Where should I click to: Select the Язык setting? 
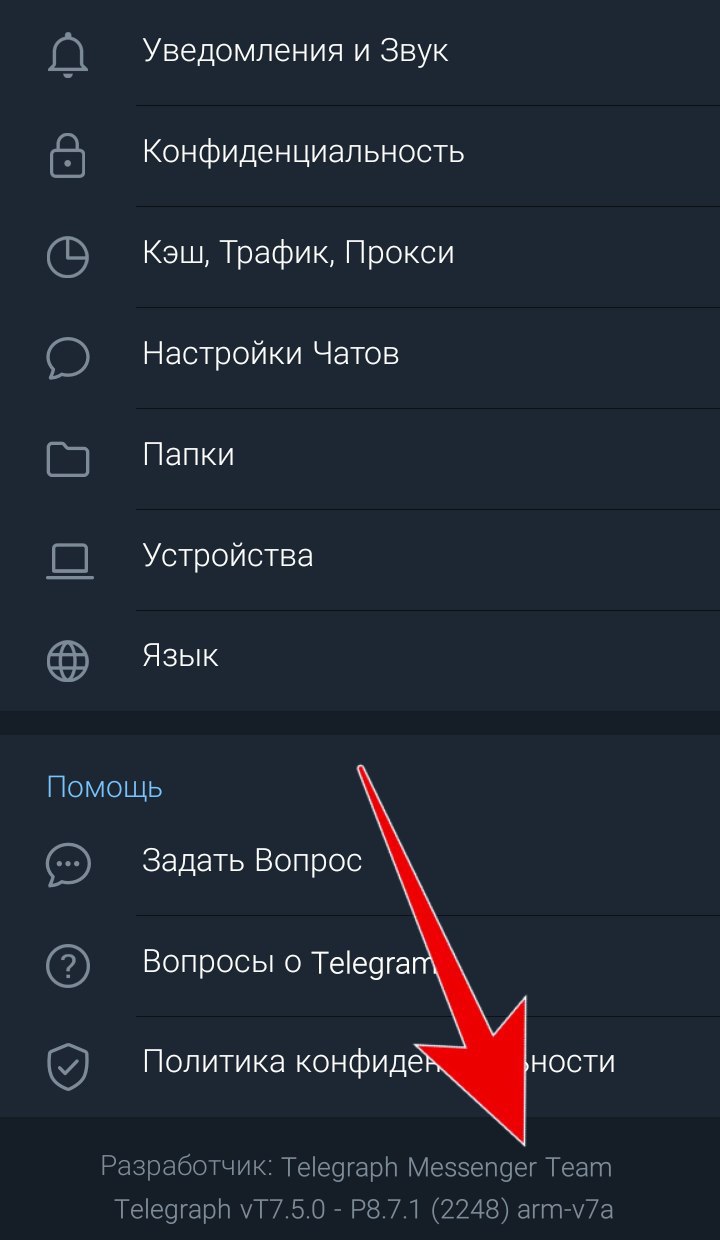tap(360, 660)
